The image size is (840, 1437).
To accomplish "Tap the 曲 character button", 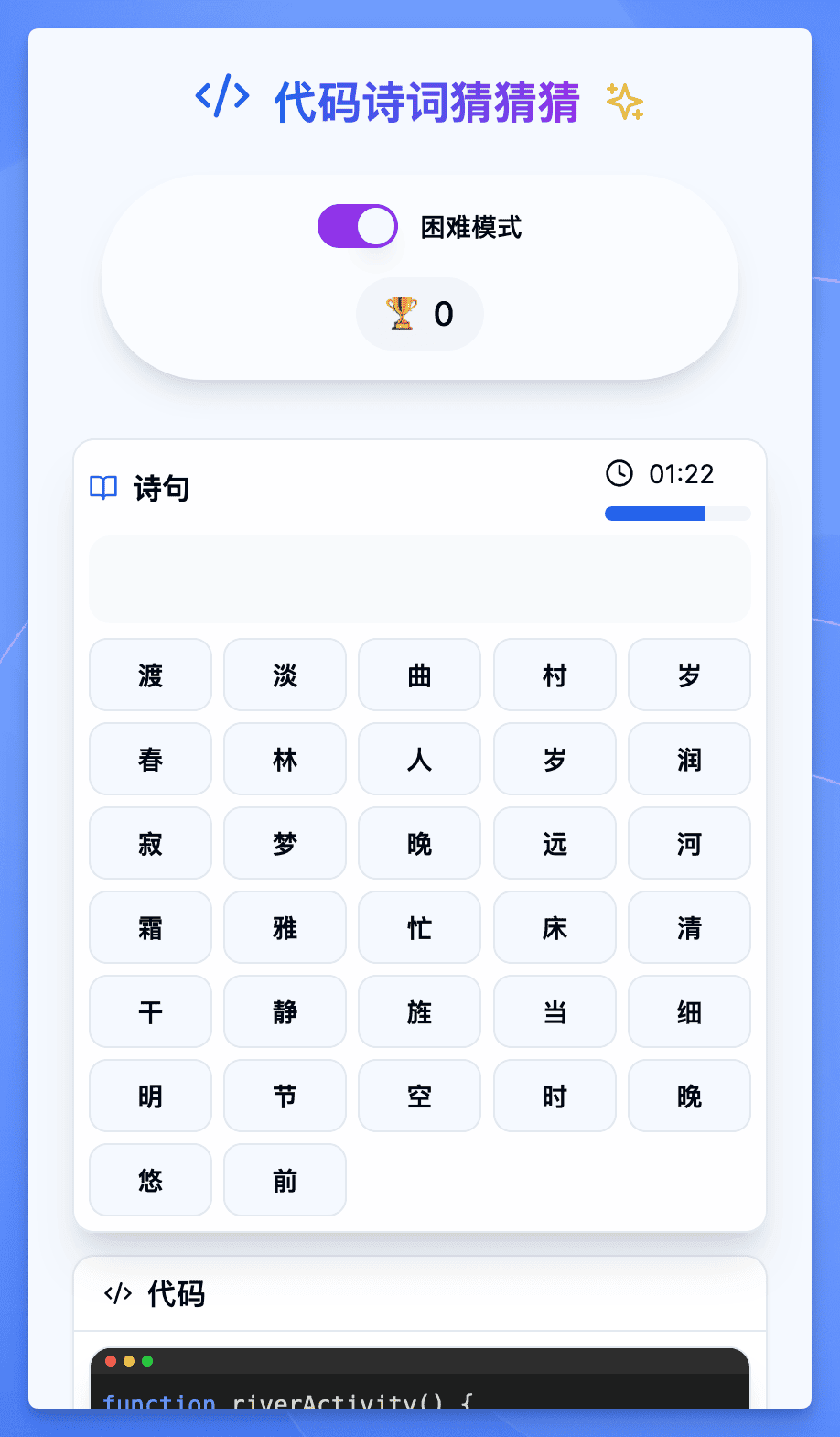I will [x=419, y=675].
